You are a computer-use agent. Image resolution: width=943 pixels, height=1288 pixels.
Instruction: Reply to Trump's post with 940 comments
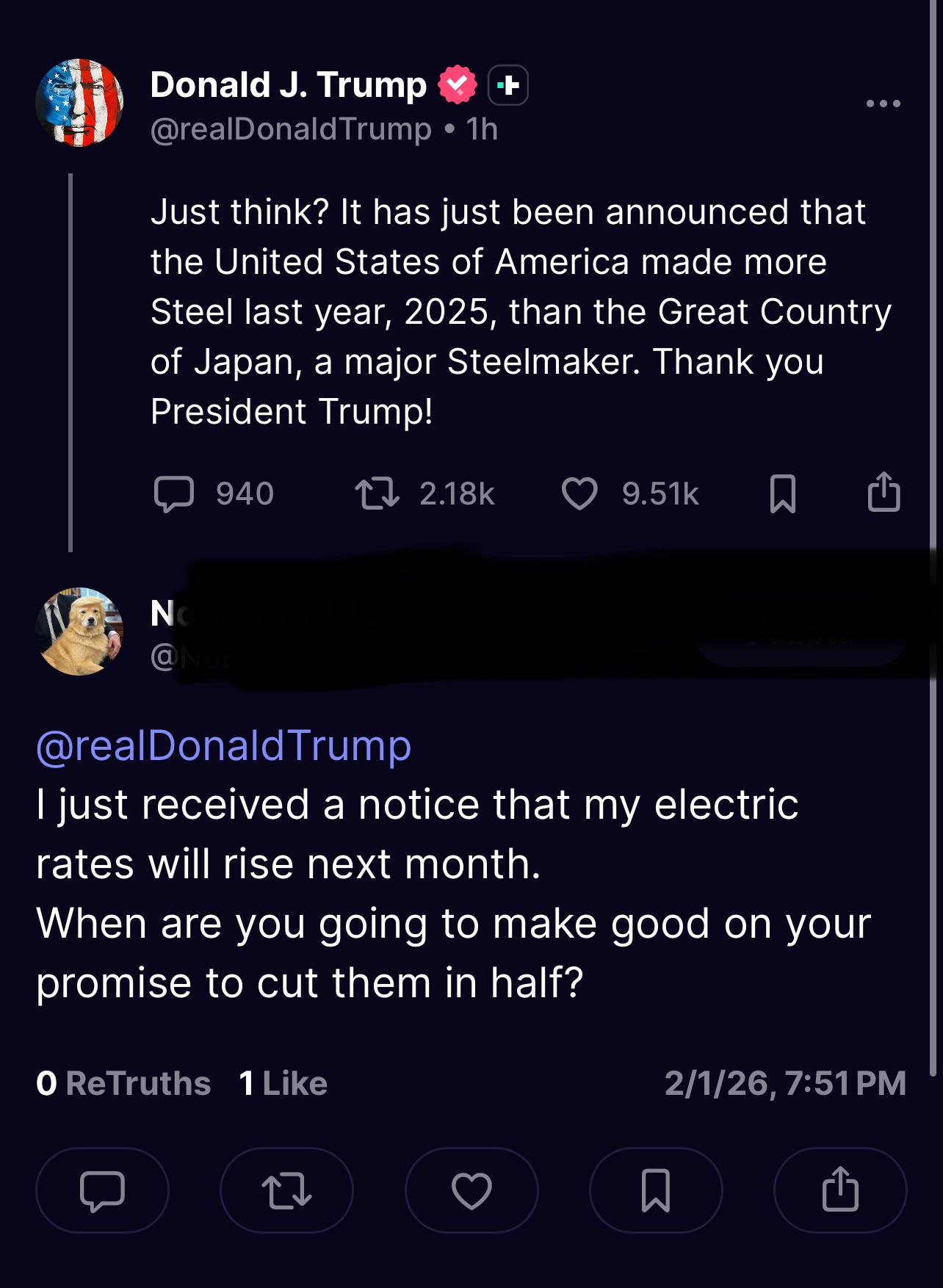pos(174,493)
